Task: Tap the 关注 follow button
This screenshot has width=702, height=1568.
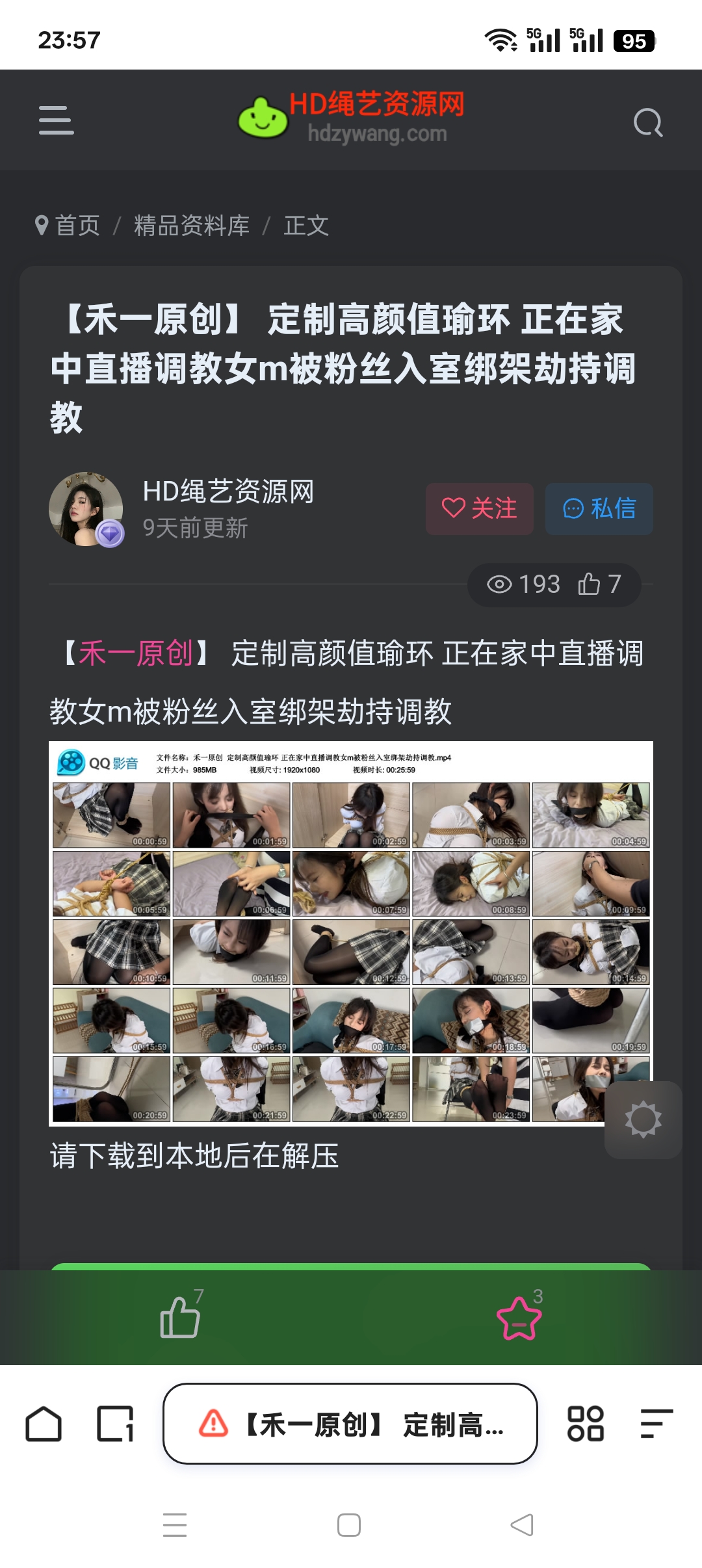Action: click(479, 508)
